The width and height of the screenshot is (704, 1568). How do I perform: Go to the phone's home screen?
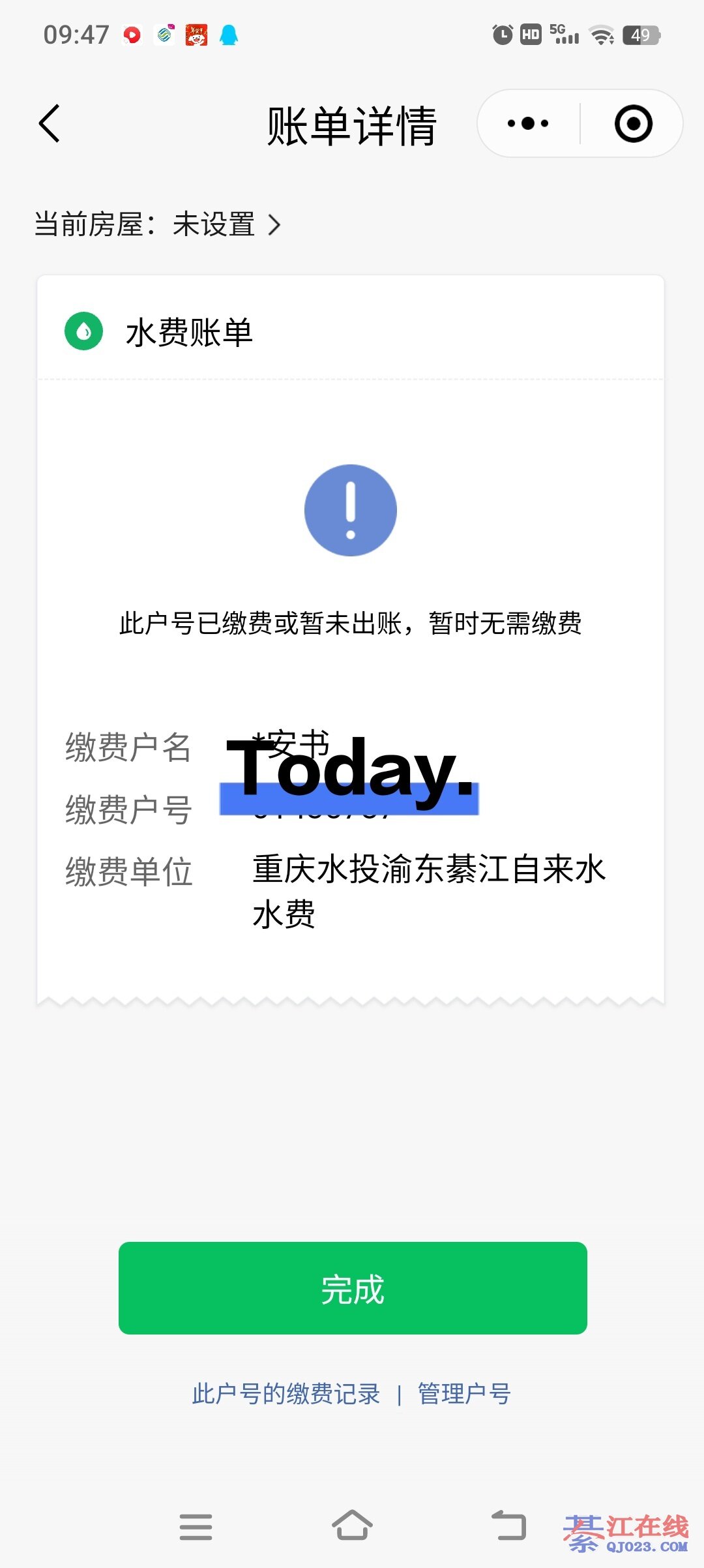point(352,1526)
